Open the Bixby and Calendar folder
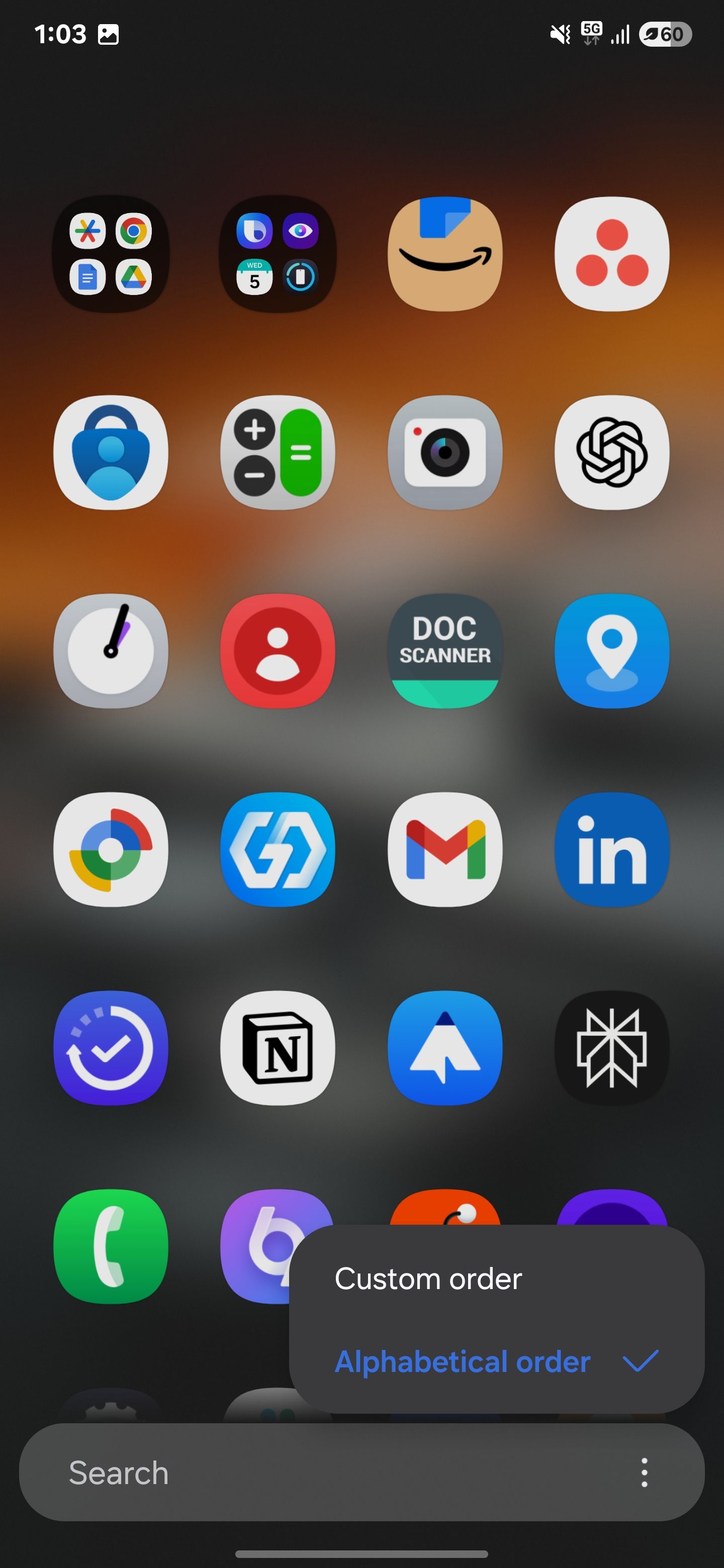 278,254
